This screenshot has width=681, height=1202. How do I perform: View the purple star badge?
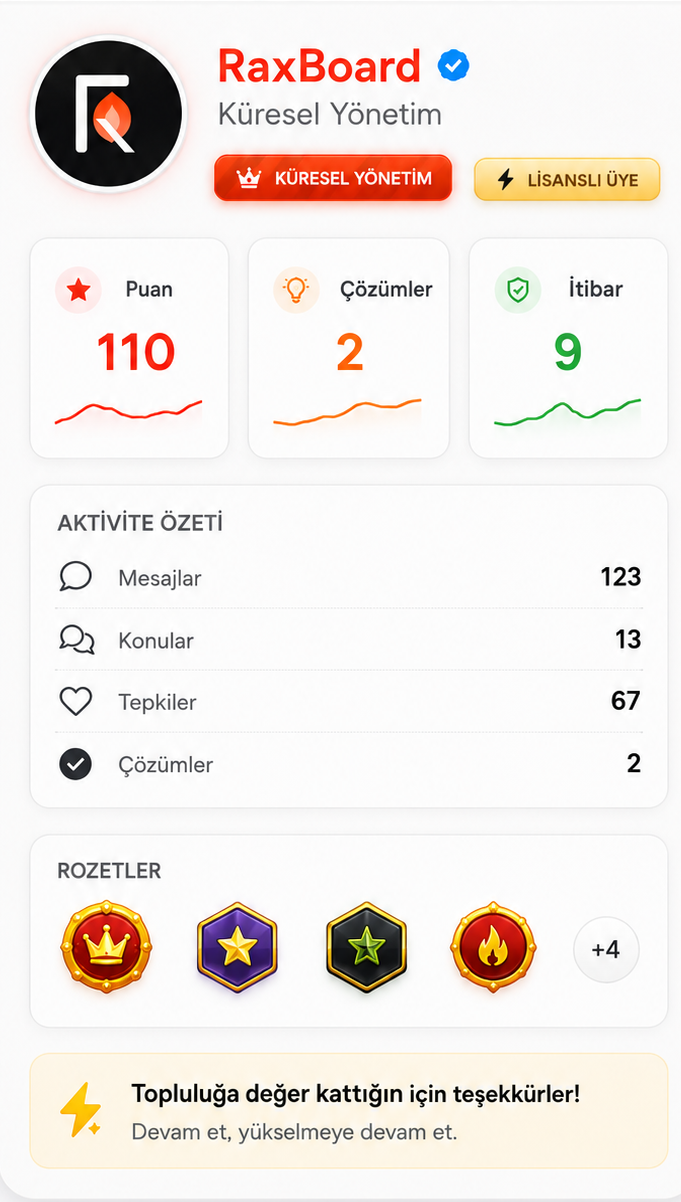tap(237, 947)
